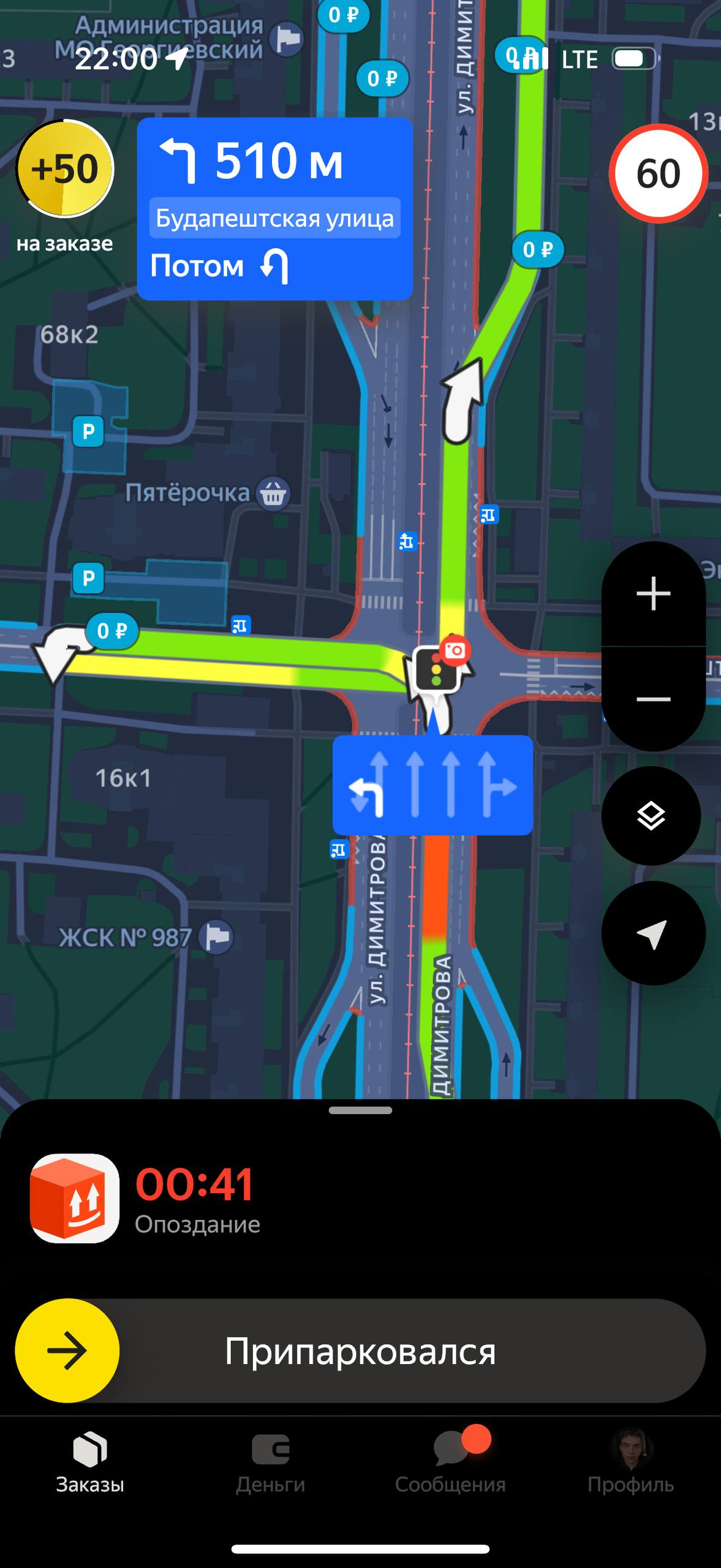
Task: Expand the bottom order panel handle
Action: 360,1110
